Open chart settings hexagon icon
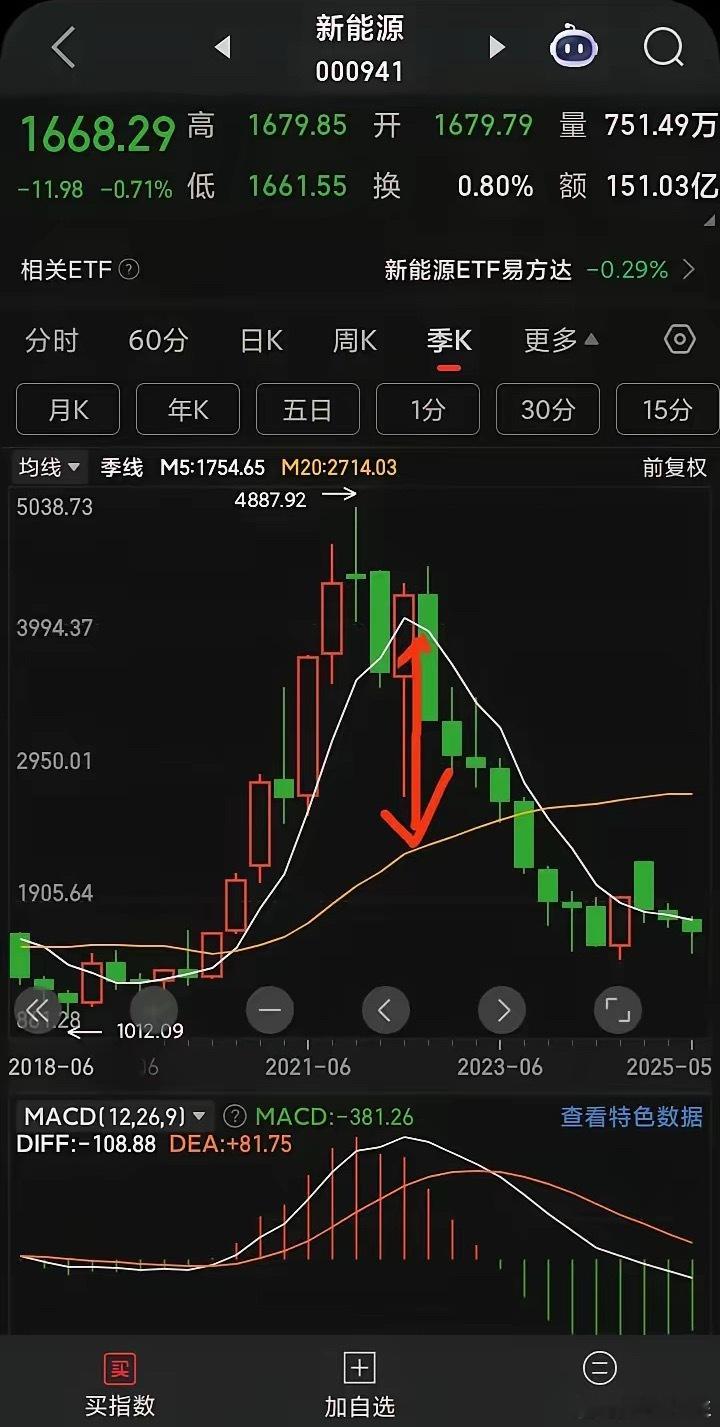 coord(680,340)
